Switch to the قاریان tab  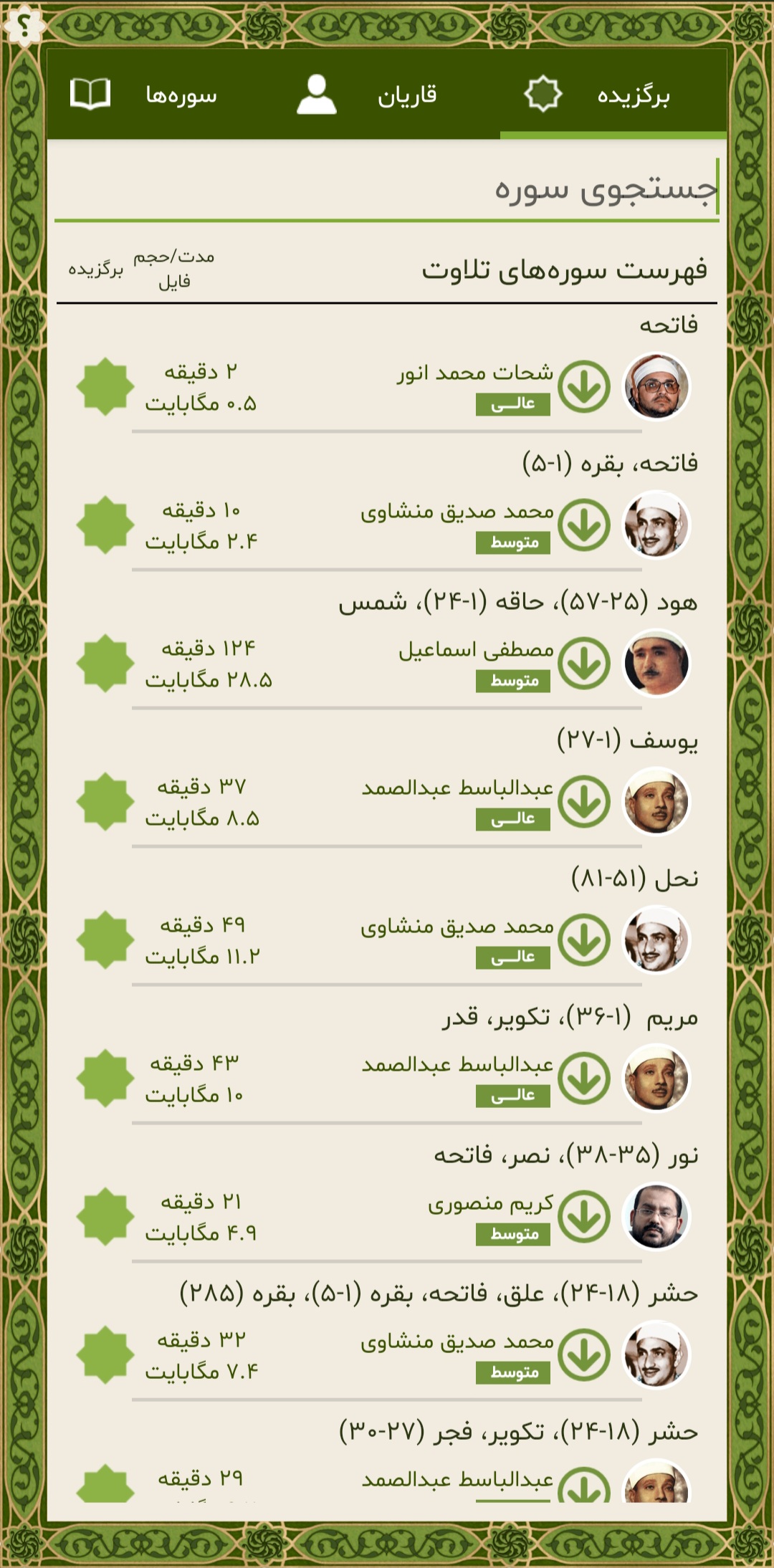coord(367,95)
